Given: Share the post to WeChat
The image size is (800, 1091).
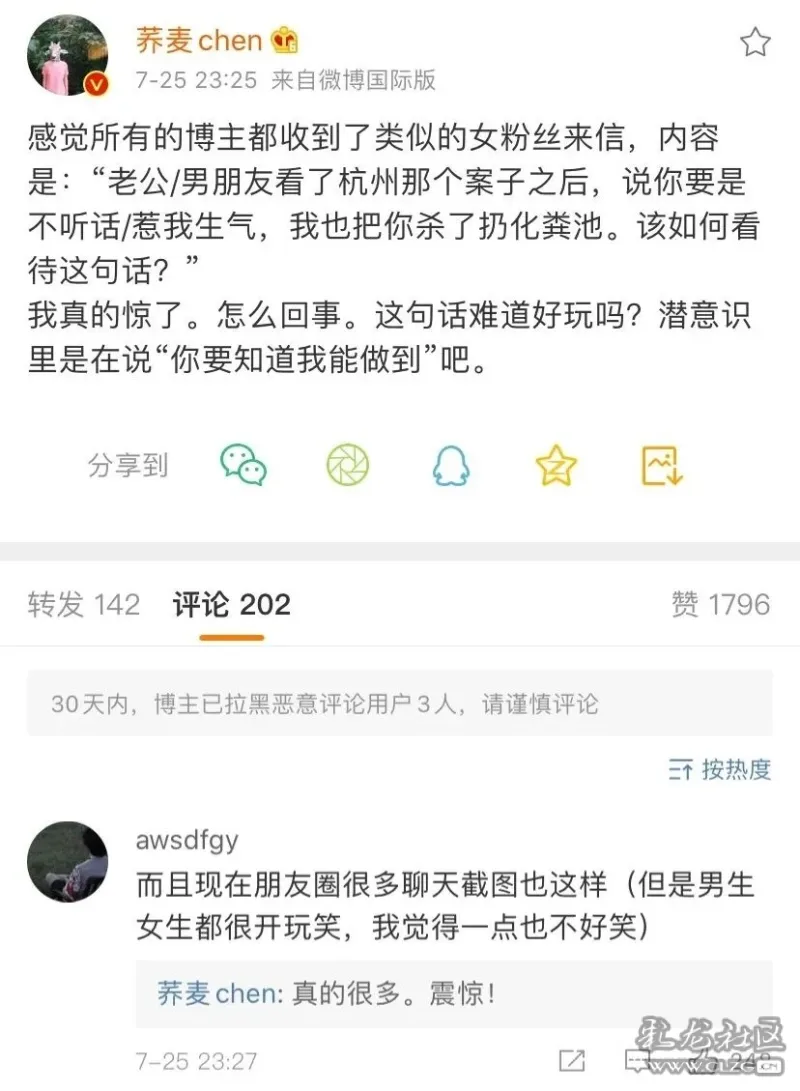Looking at the screenshot, I should click(243, 465).
